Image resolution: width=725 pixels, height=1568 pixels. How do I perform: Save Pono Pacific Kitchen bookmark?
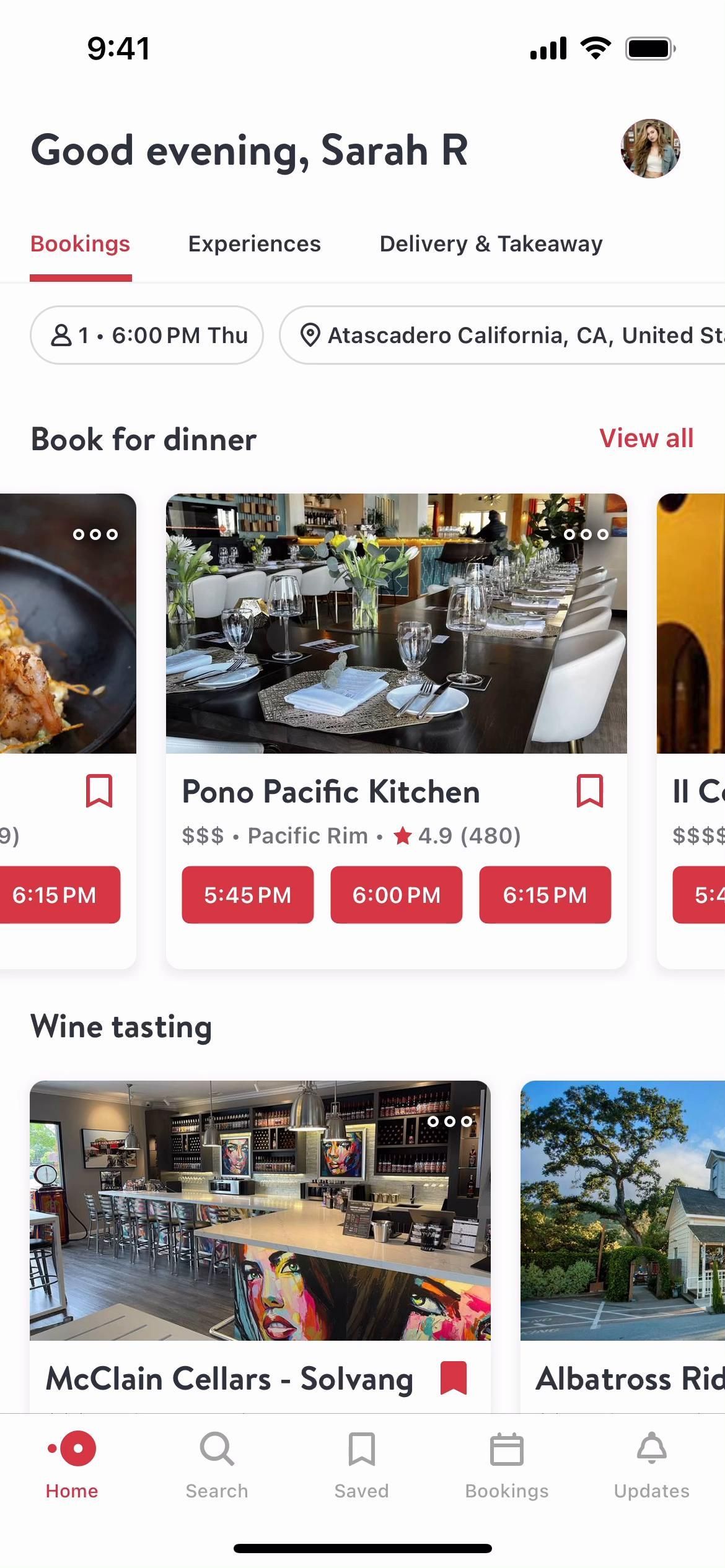589,791
